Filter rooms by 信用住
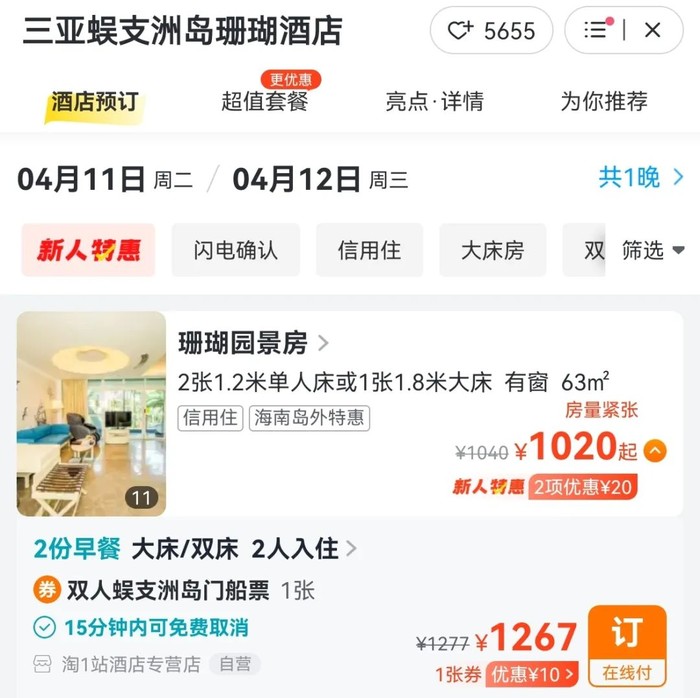The width and height of the screenshot is (700, 698). (x=369, y=250)
